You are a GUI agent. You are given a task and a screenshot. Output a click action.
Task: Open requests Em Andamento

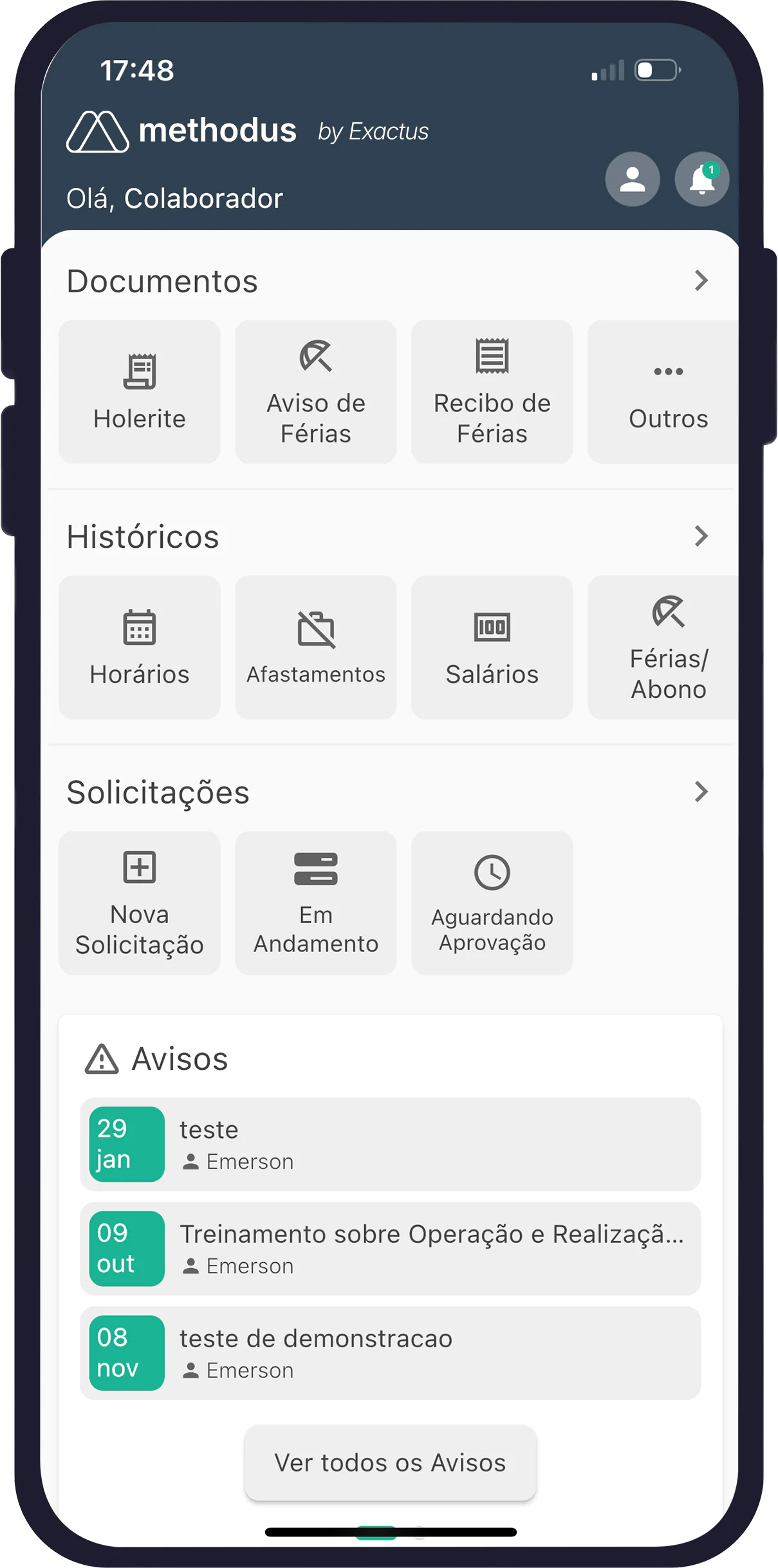316,902
